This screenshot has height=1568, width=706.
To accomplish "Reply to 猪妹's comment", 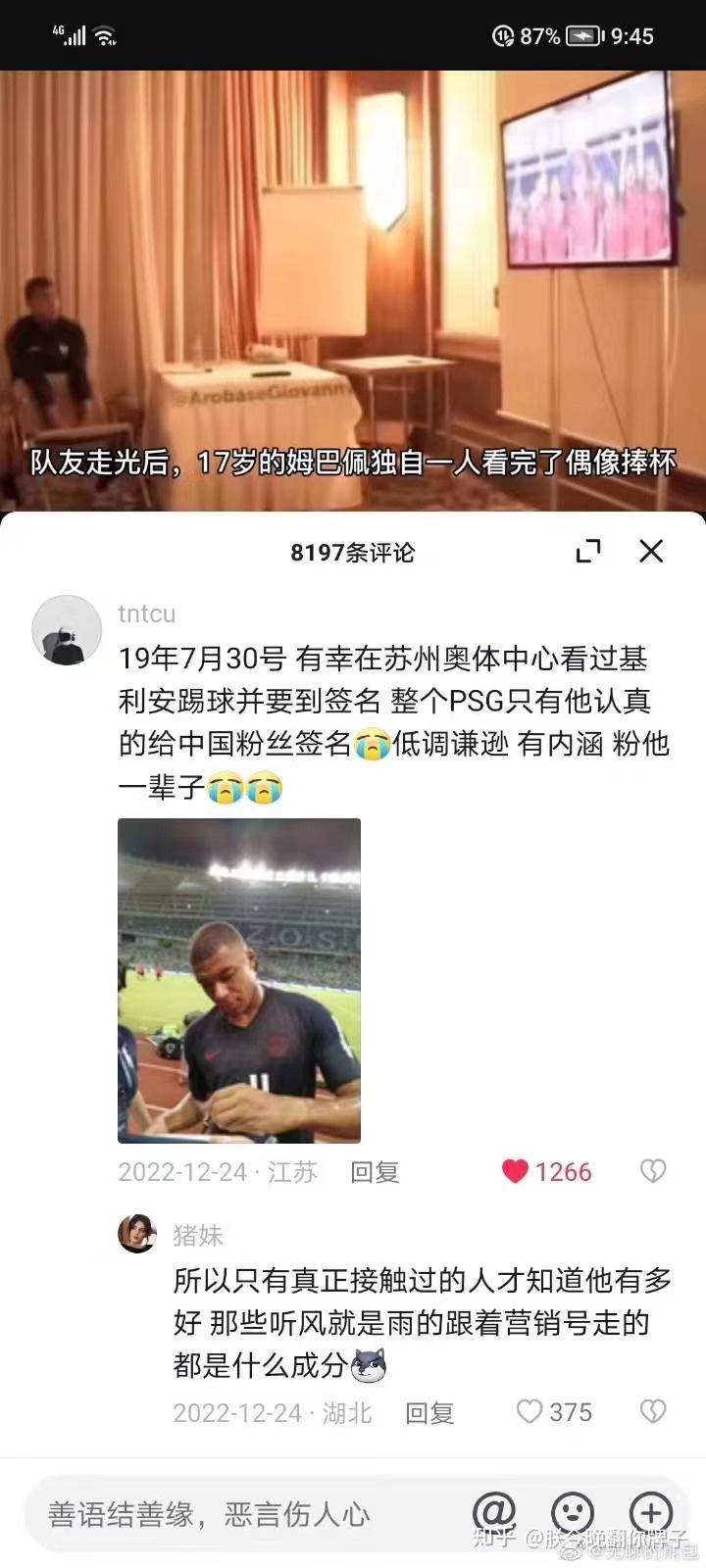I will point(429,1412).
